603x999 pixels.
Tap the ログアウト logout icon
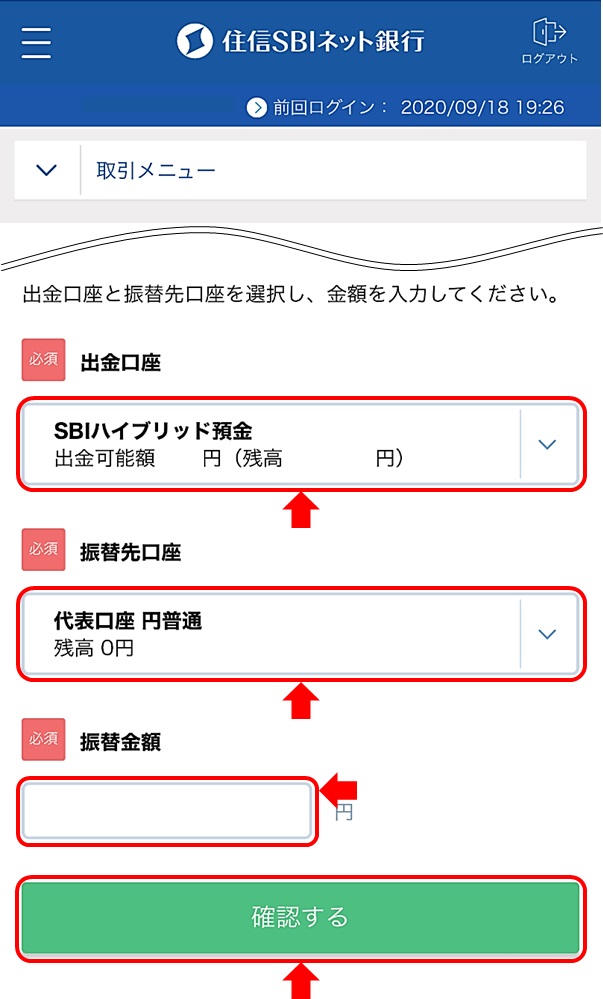click(549, 41)
